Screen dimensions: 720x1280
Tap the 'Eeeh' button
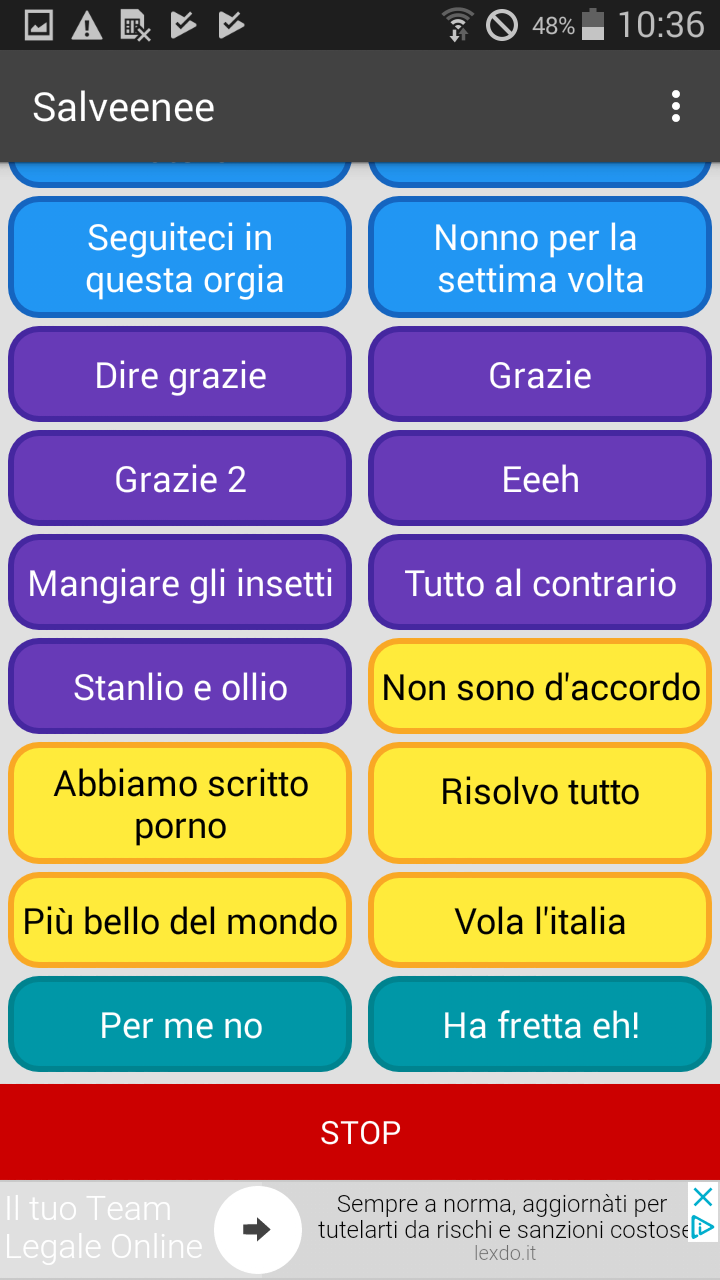[x=540, y=479]
